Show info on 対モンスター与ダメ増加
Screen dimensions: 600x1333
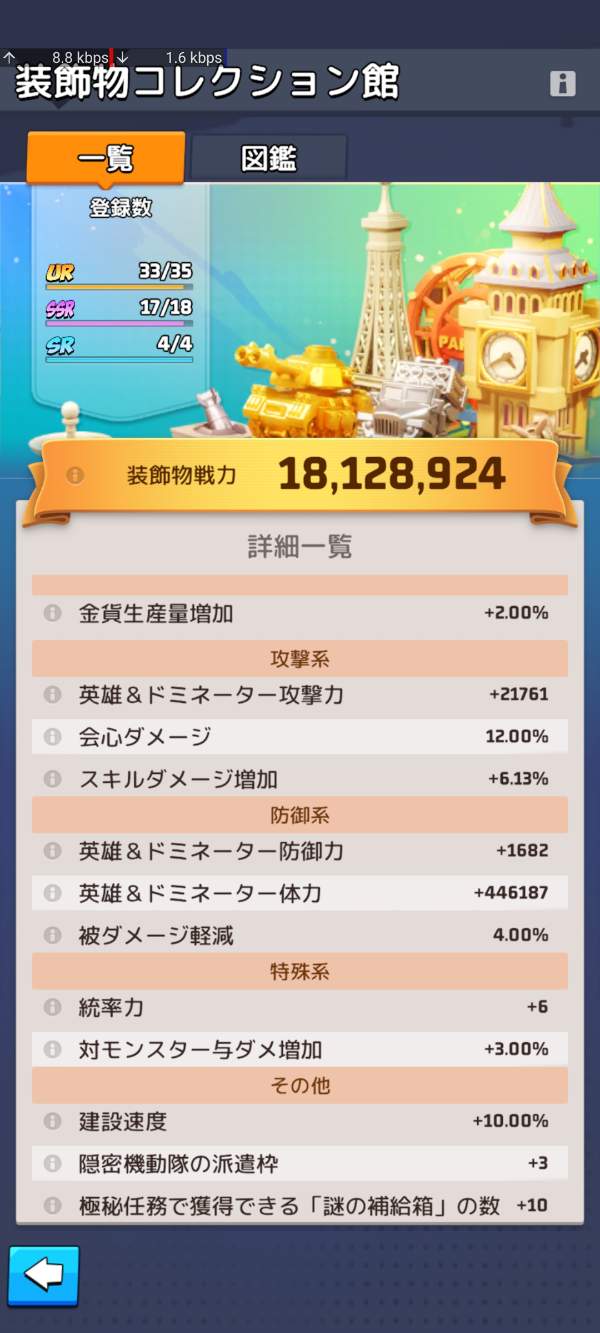point(53,1049)
